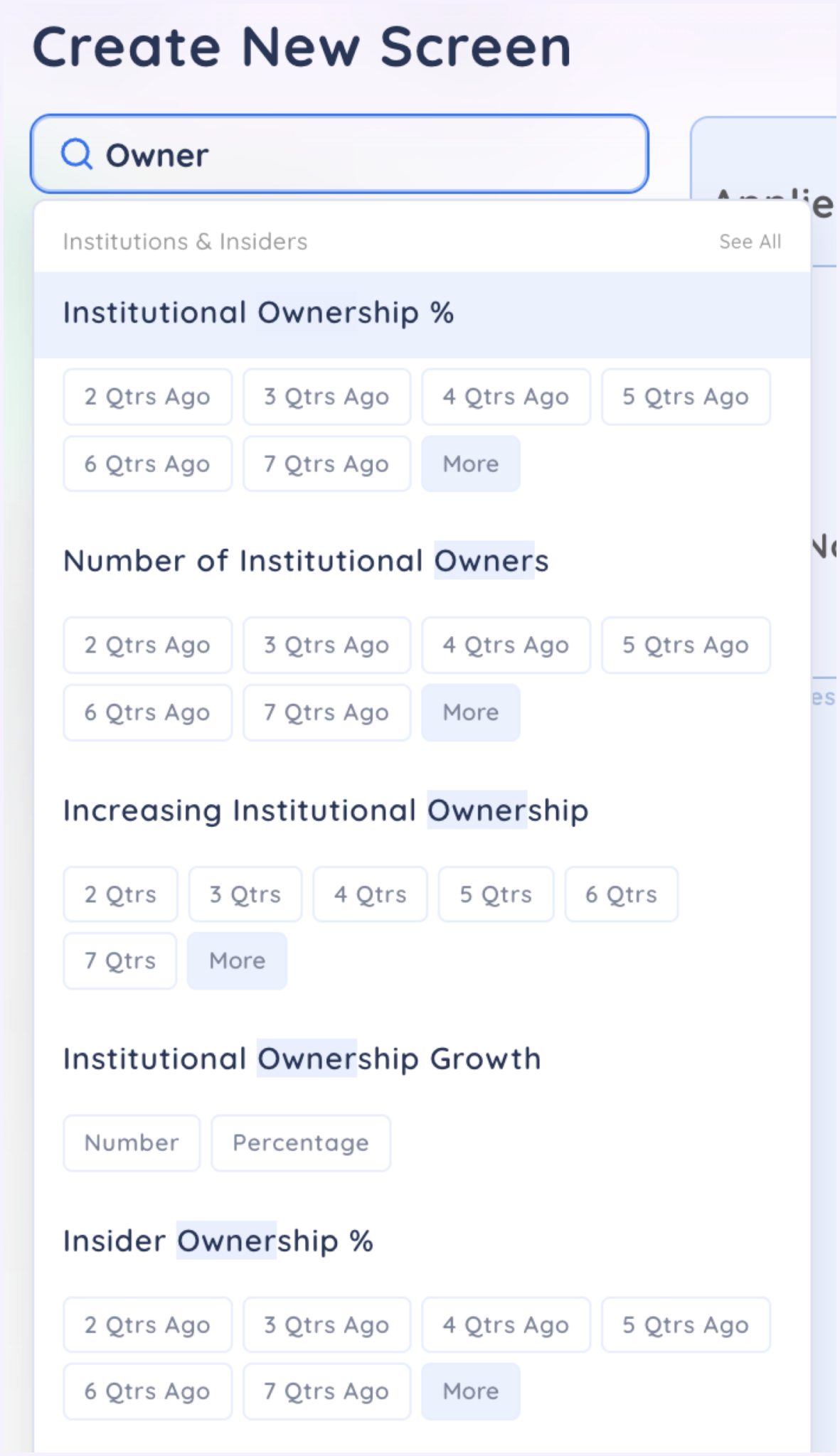Viewport: 840px width, 1456px height.
Task: Select 2 Qtrs under Increasing Institutional Ownership
Action: pos(119,894)
